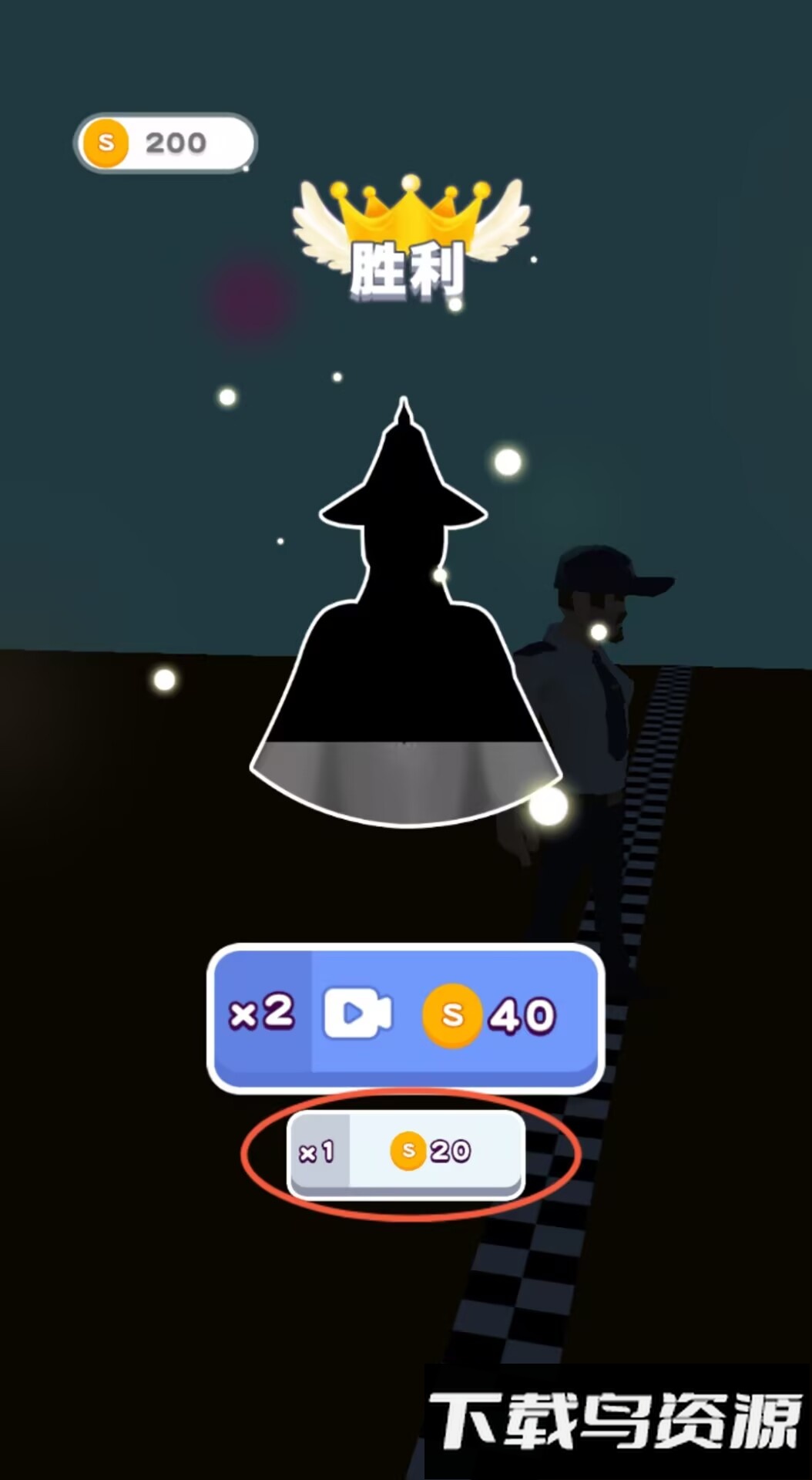The image size is (812, 1480).
Task: Watch video ad for x2 reward of 40 coins
Action: (x=405, y=1015)
